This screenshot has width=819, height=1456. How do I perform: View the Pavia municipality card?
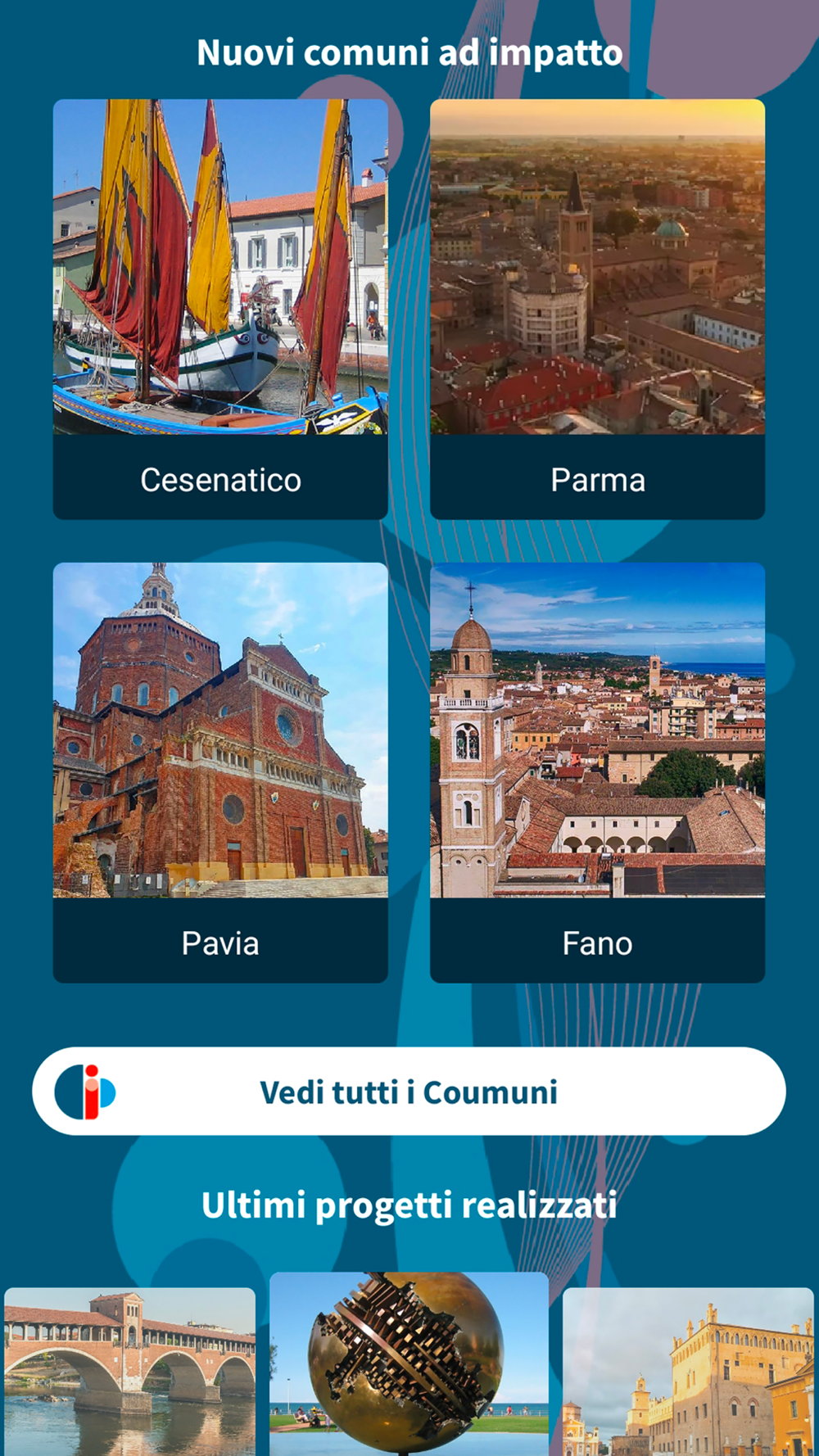[220, 772]
